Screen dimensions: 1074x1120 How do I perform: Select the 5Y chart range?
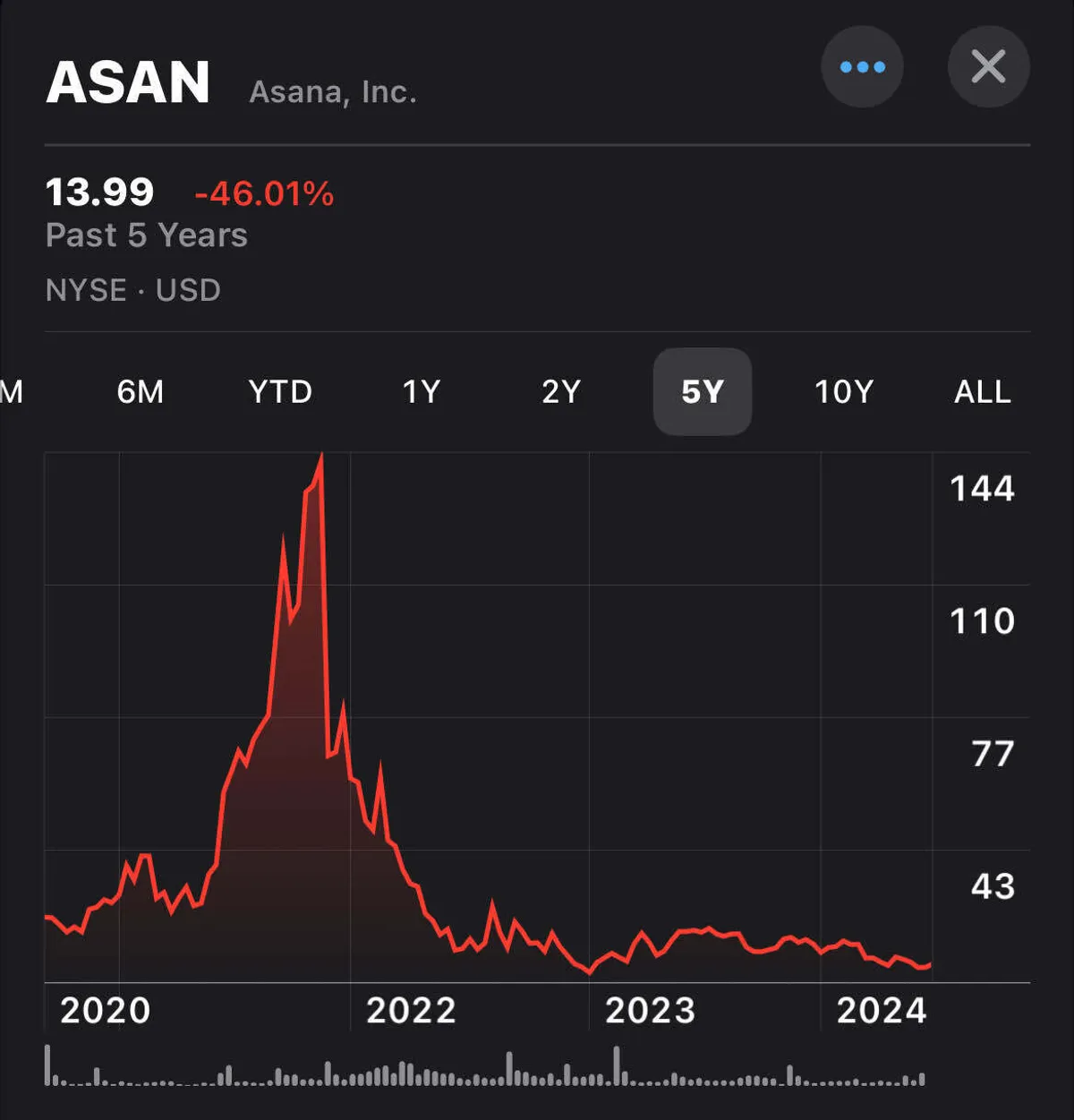tap(703, 392)
